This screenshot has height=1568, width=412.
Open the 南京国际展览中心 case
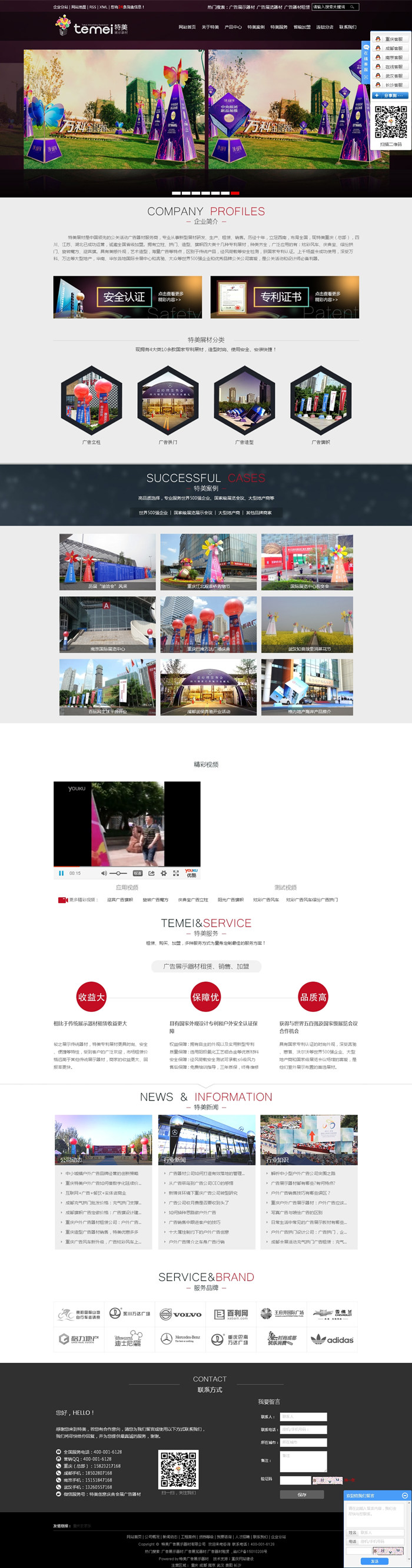point(107,624)
